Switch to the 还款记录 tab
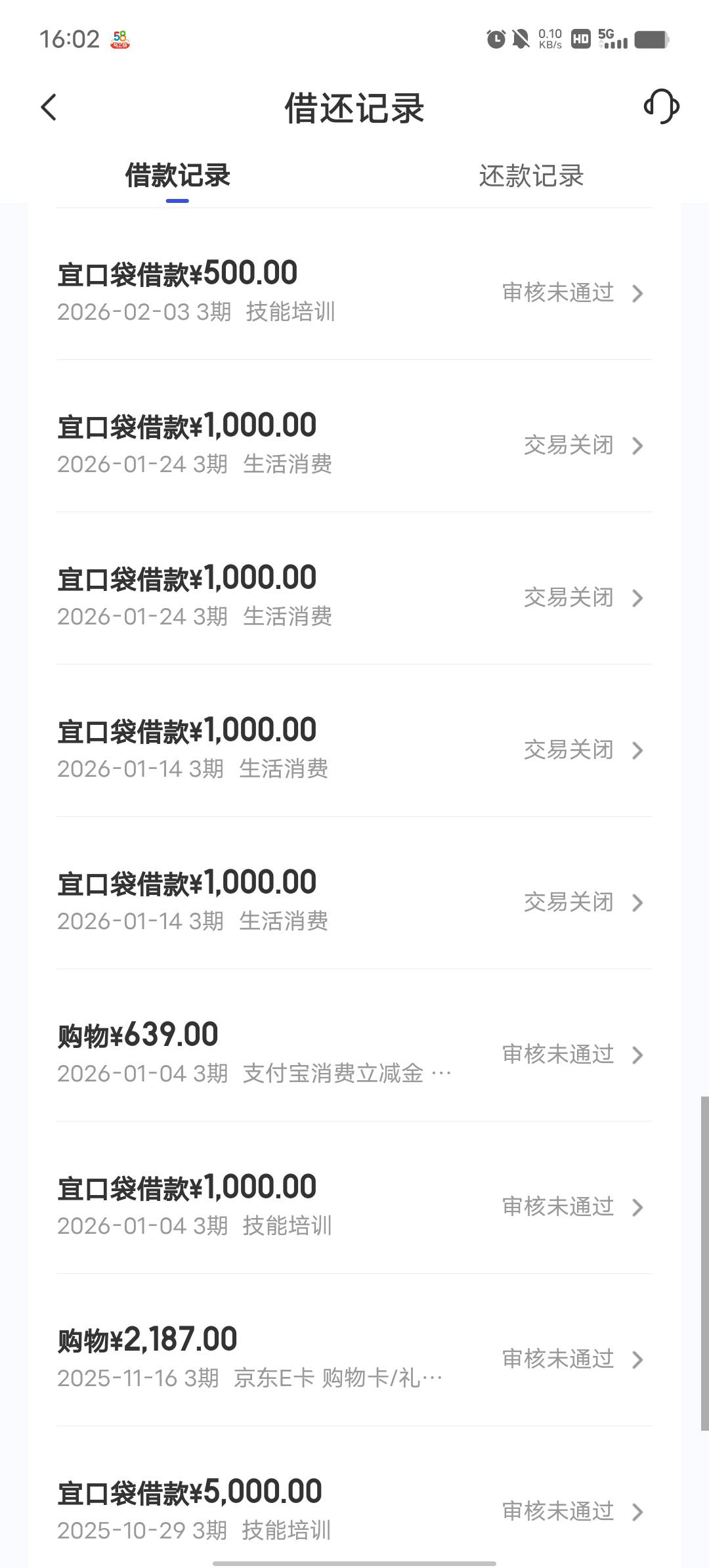The height and width of the screenshot is (1568, 709). pos(531,176)
